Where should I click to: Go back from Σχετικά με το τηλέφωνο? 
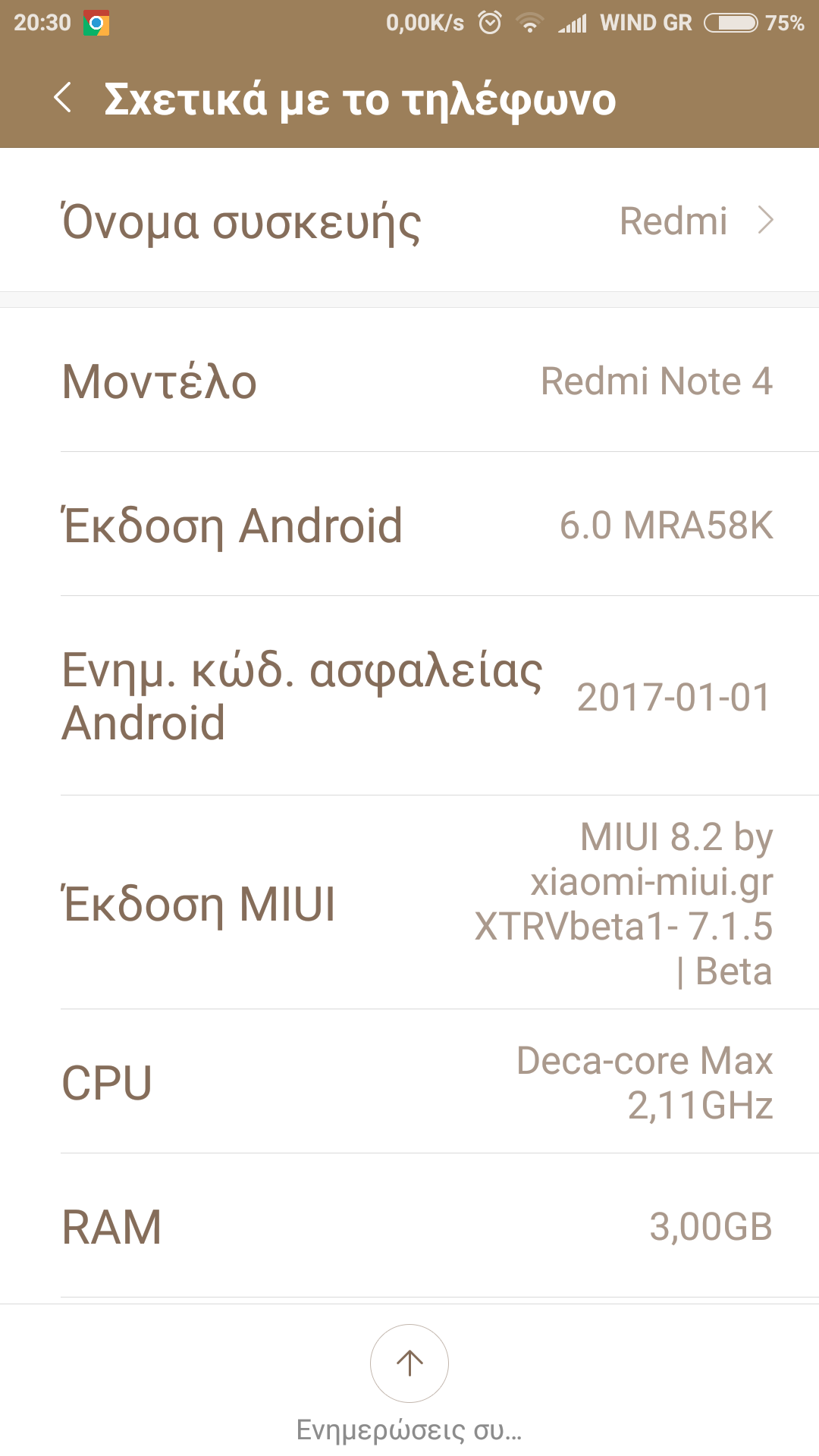pyautogui.click(x=63, y=99)
